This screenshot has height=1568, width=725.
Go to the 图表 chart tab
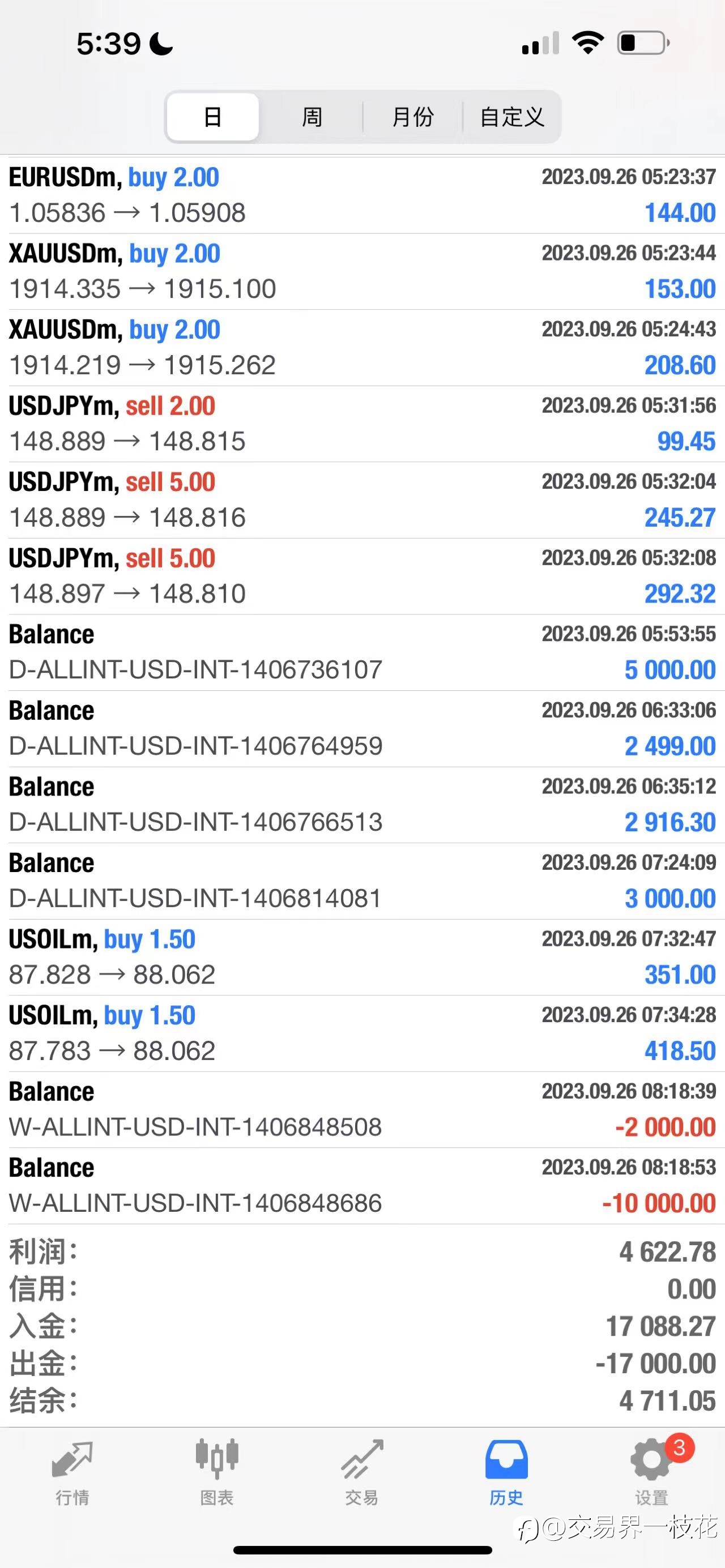[217, 1472]
